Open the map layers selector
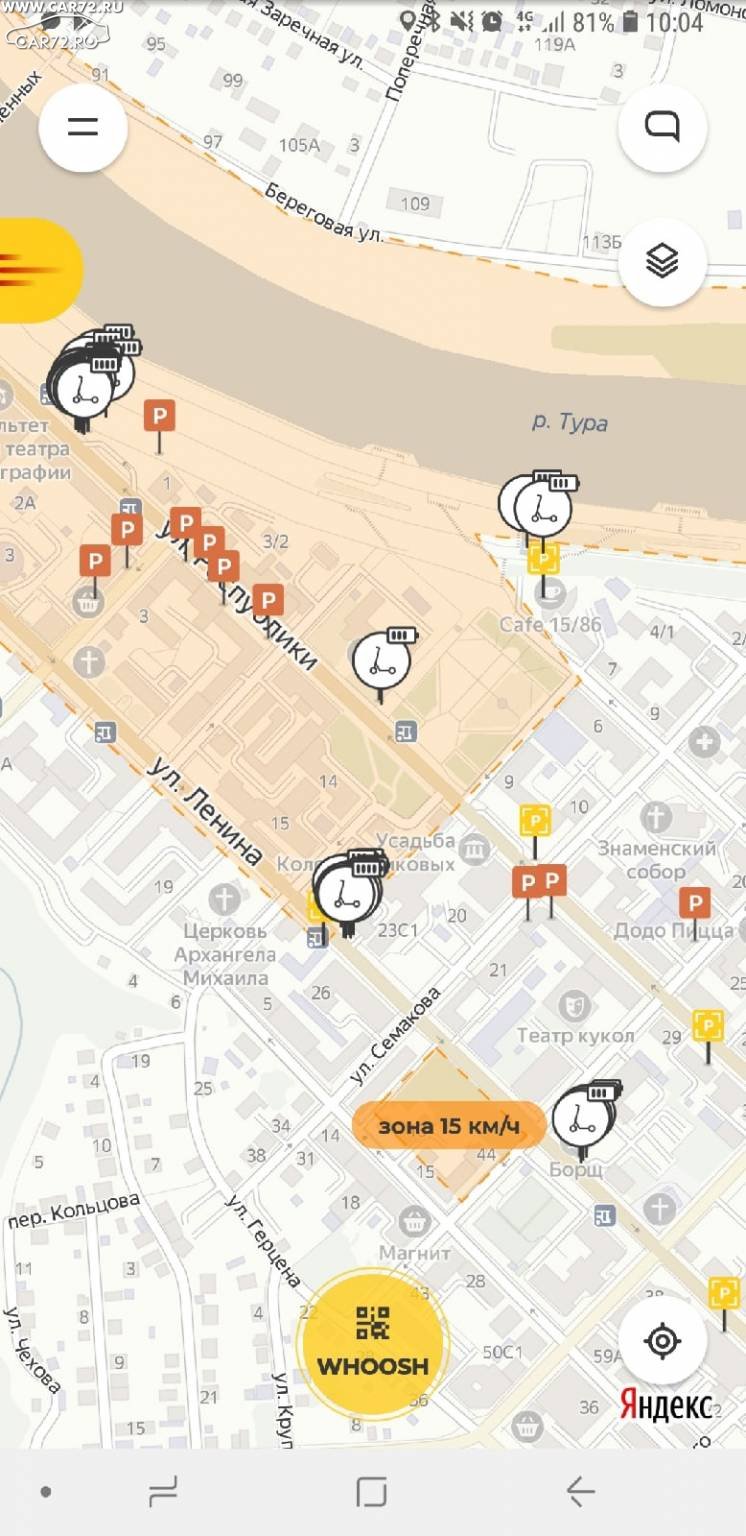Viewport: 746px width, 1536px height. coord(662,262)
